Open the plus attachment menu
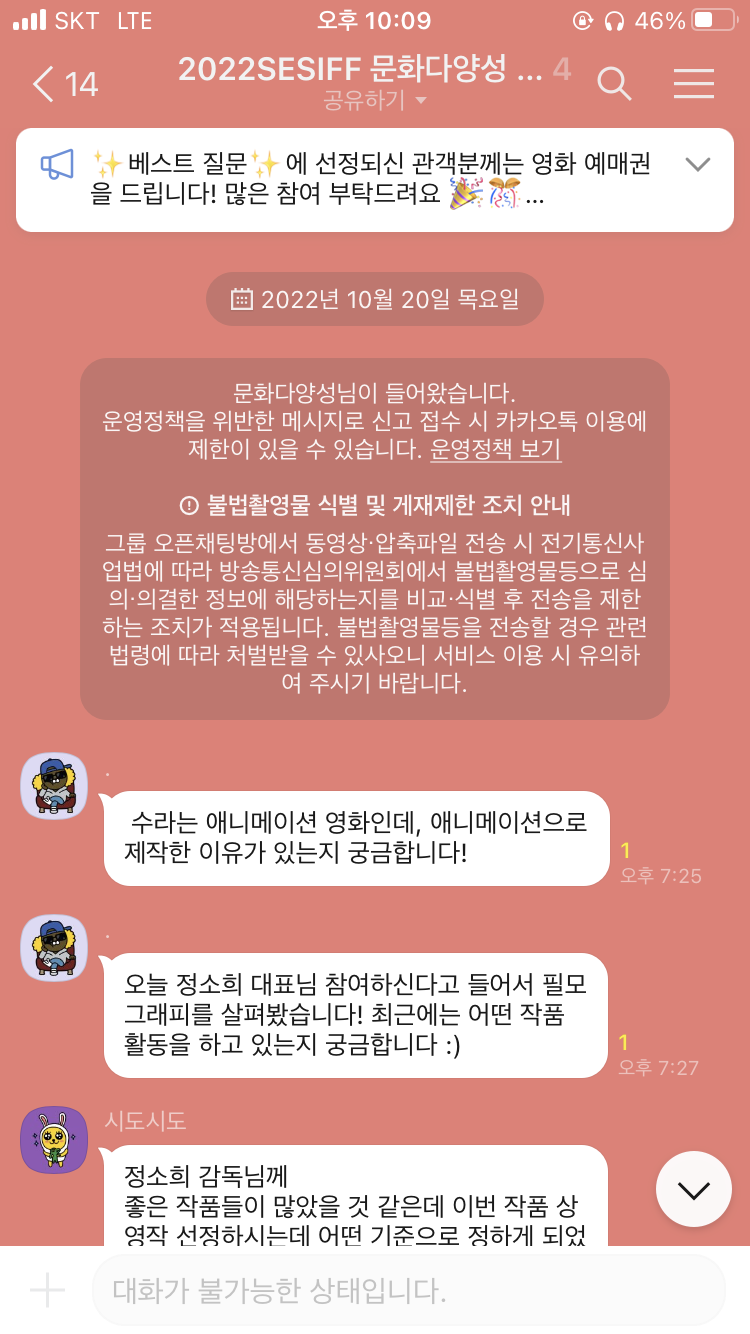750x1334 pixels. click(48, 1290)
